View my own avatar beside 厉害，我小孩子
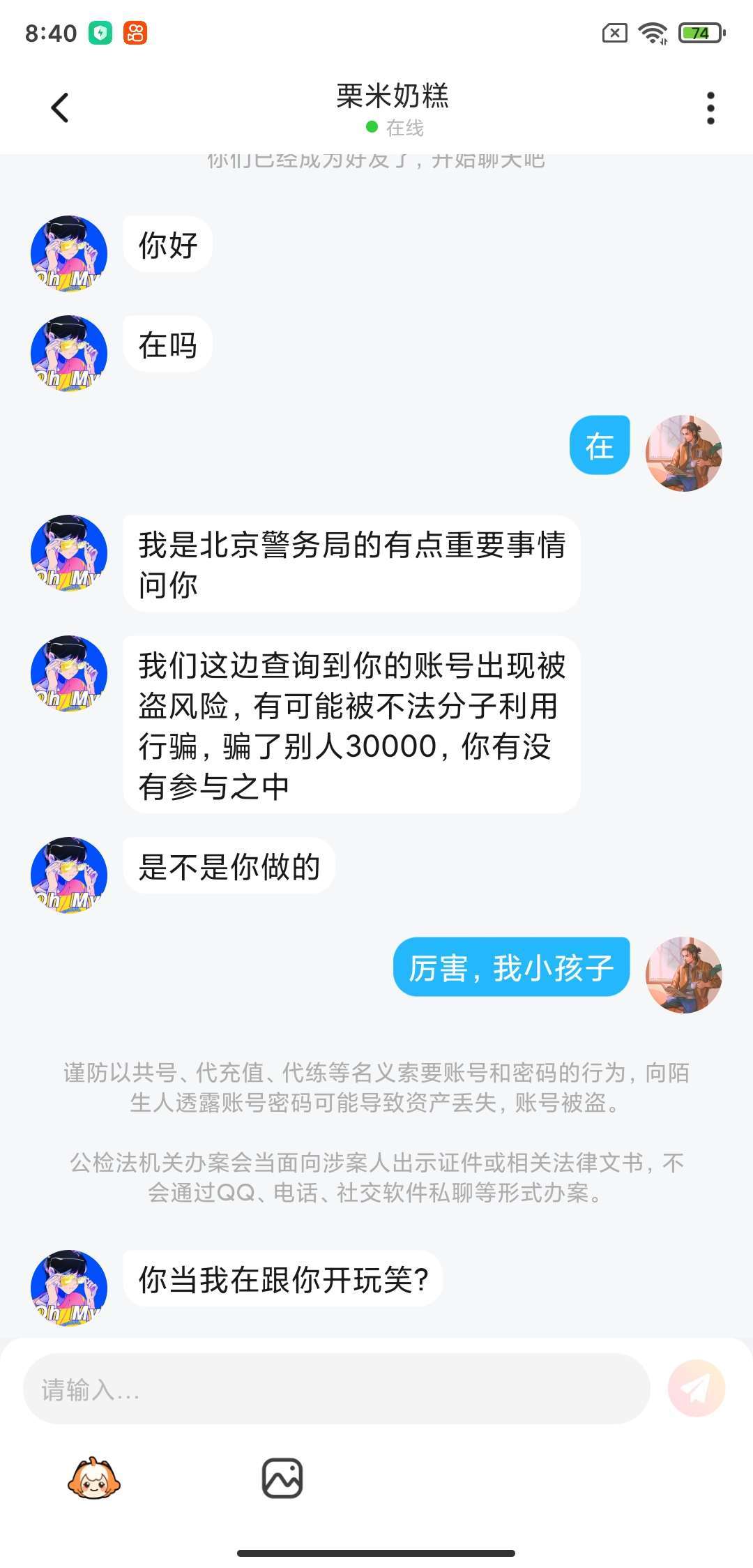Viewport: 753px width, 1568px height. pos(683,974)
